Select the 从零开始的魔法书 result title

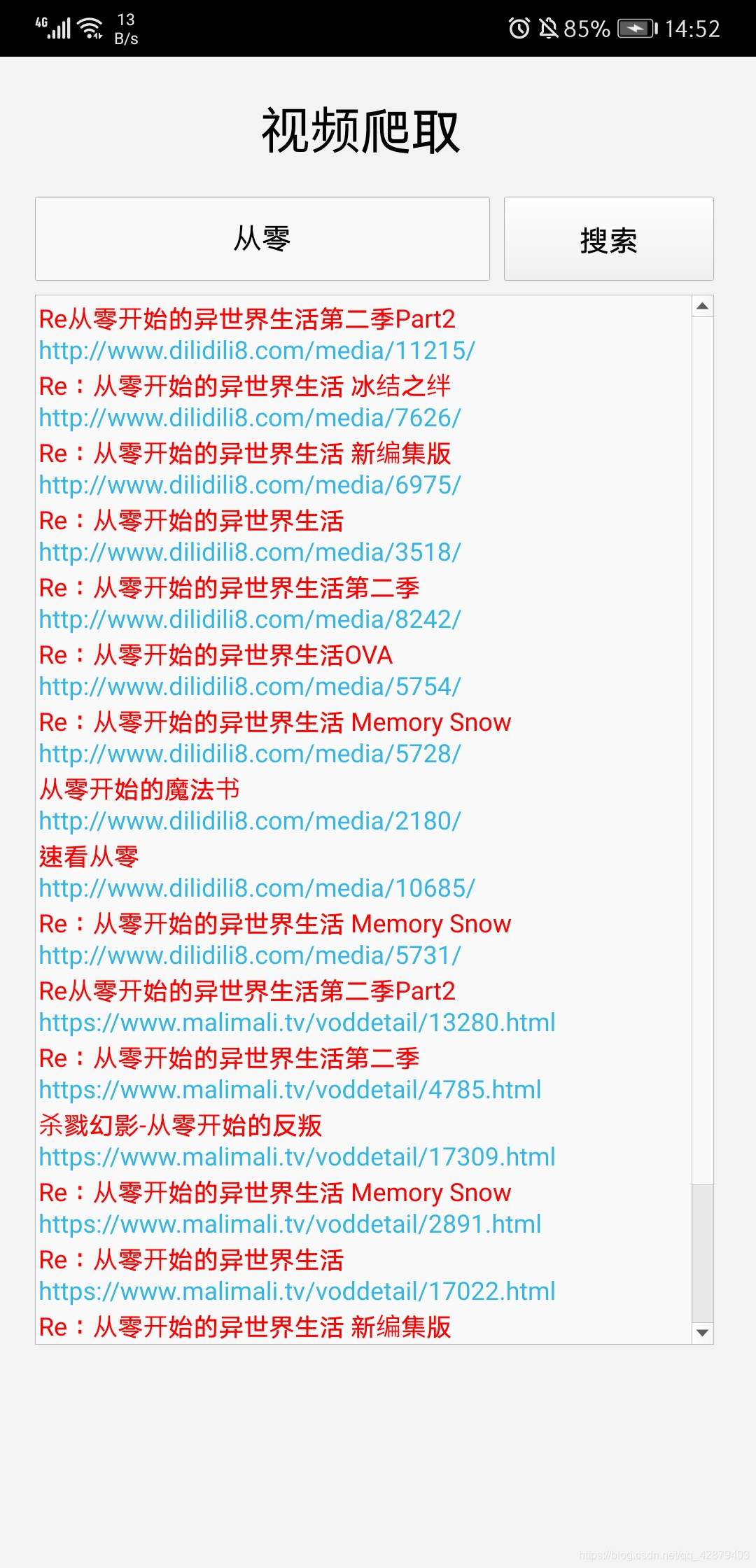pos(138,789)
